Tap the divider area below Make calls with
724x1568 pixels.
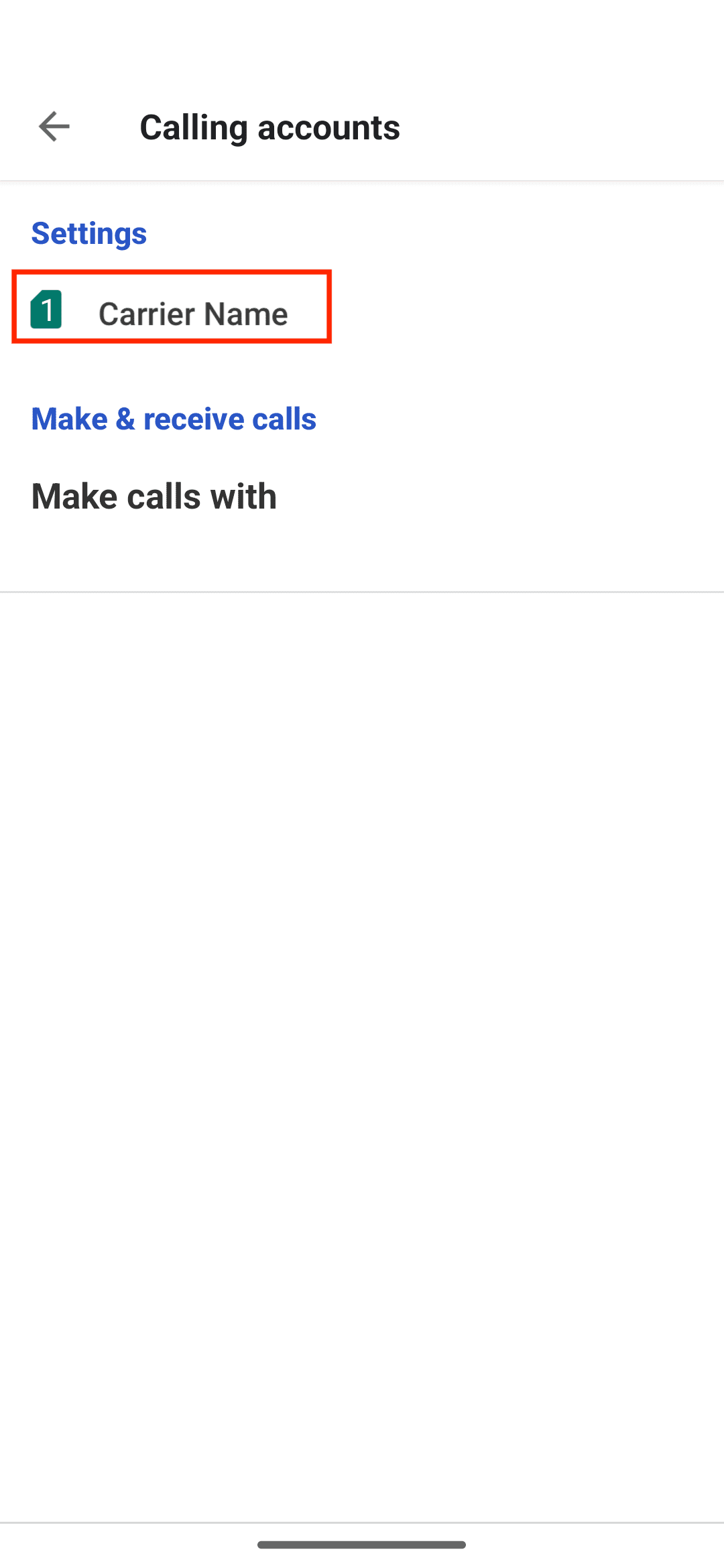(x=362, y=591)
